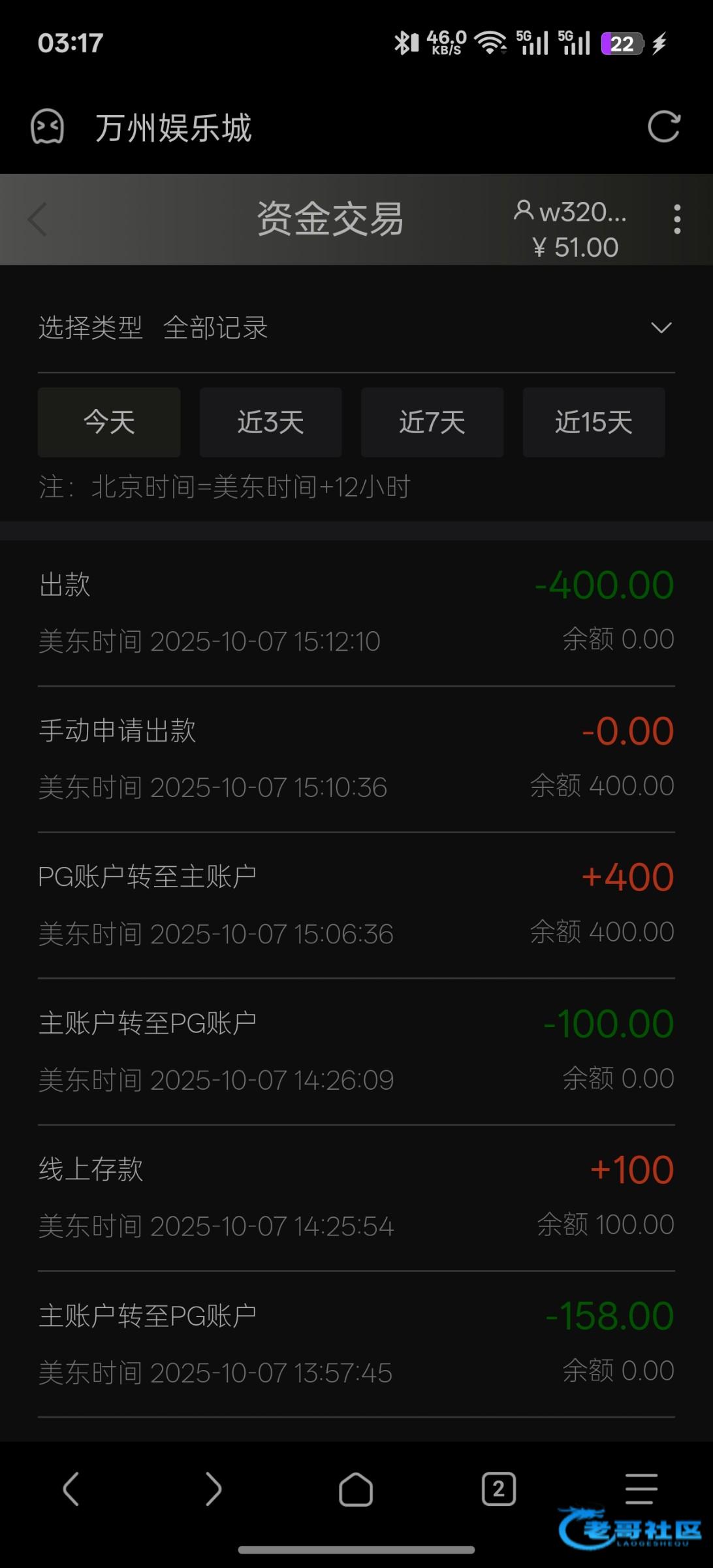The height and width of the screenshot is (1568, 713).
Task: Filter records to 近3天
Action: click(x=270, y=422)
